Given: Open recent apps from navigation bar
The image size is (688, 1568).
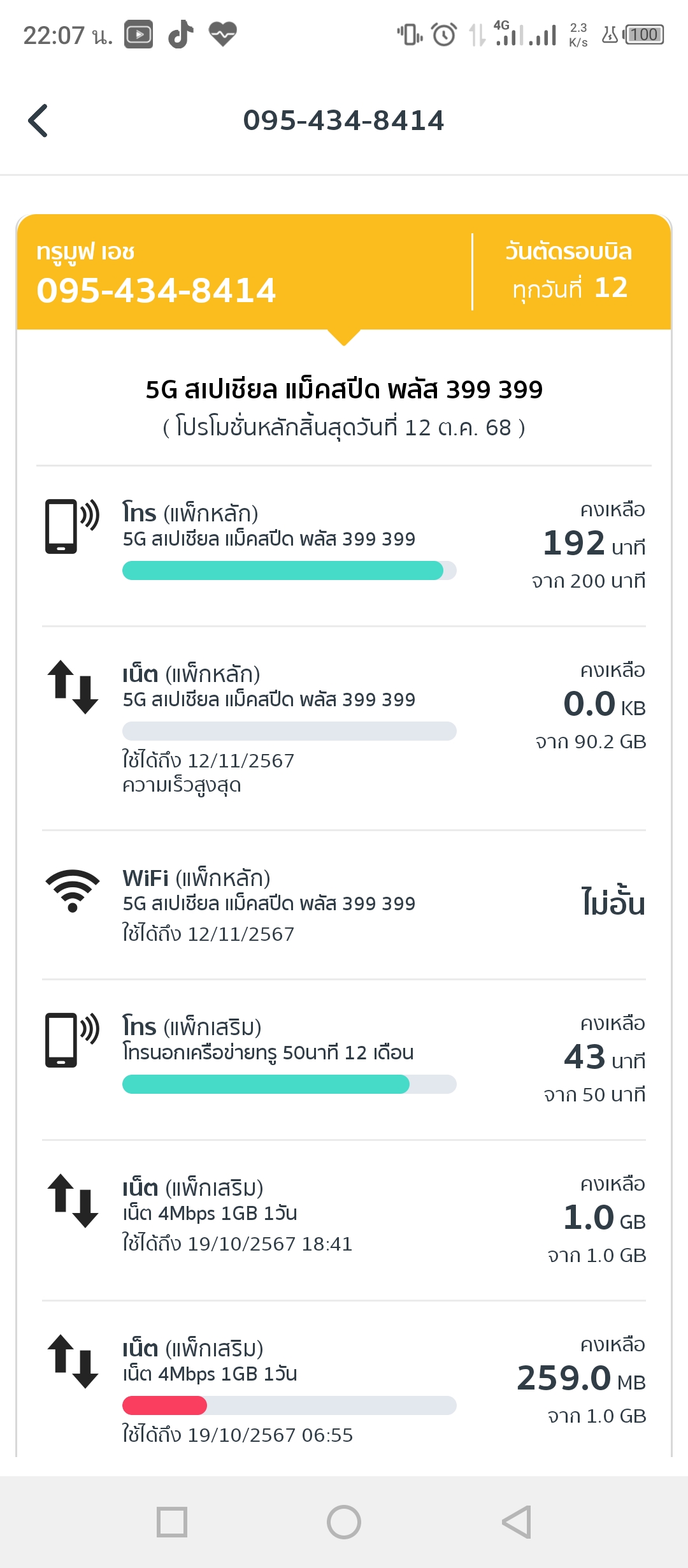Looking at the screenshot, I should [172, 1522].
